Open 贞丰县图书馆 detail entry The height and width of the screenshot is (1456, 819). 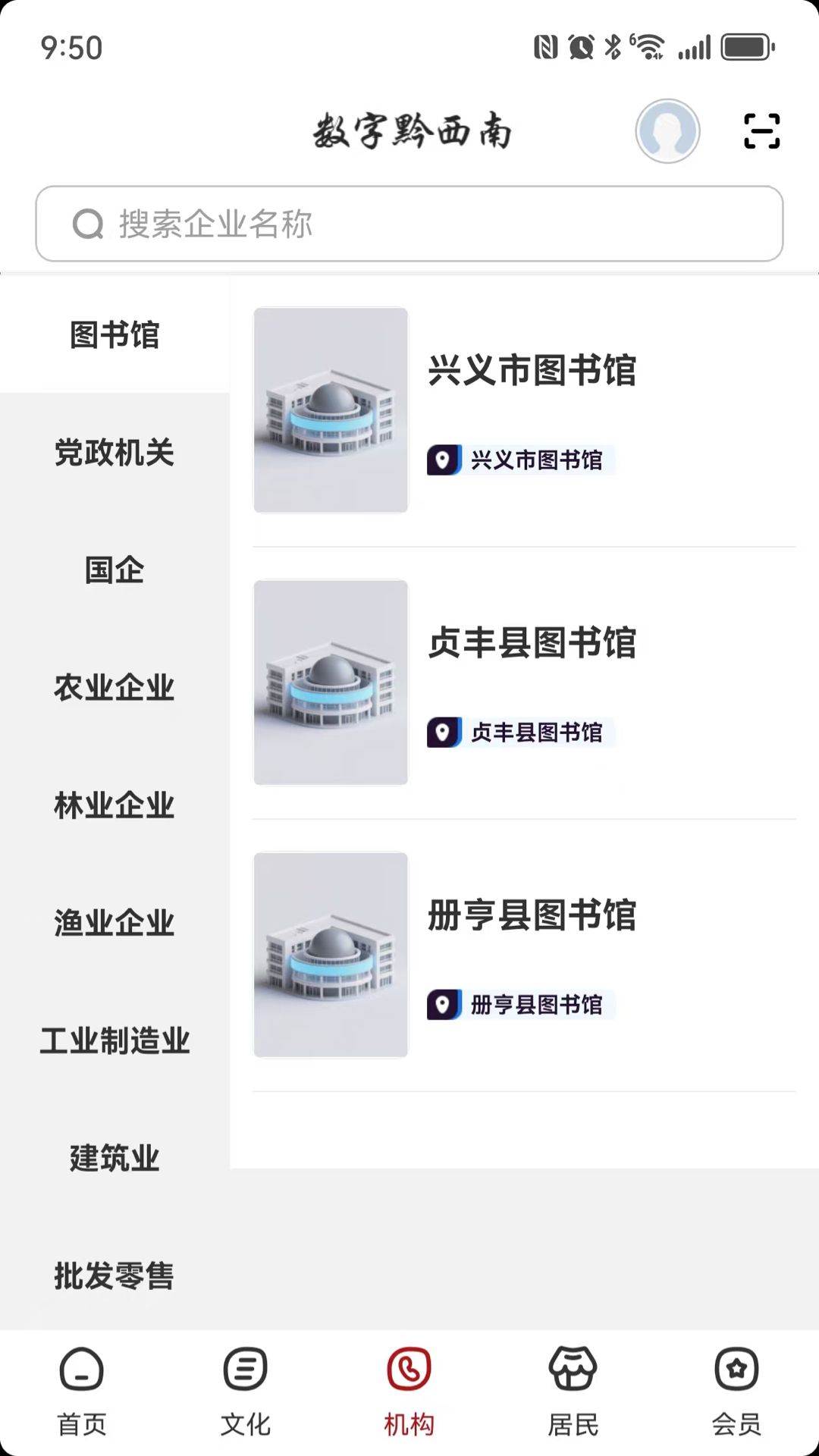click(x=532, y=642)
